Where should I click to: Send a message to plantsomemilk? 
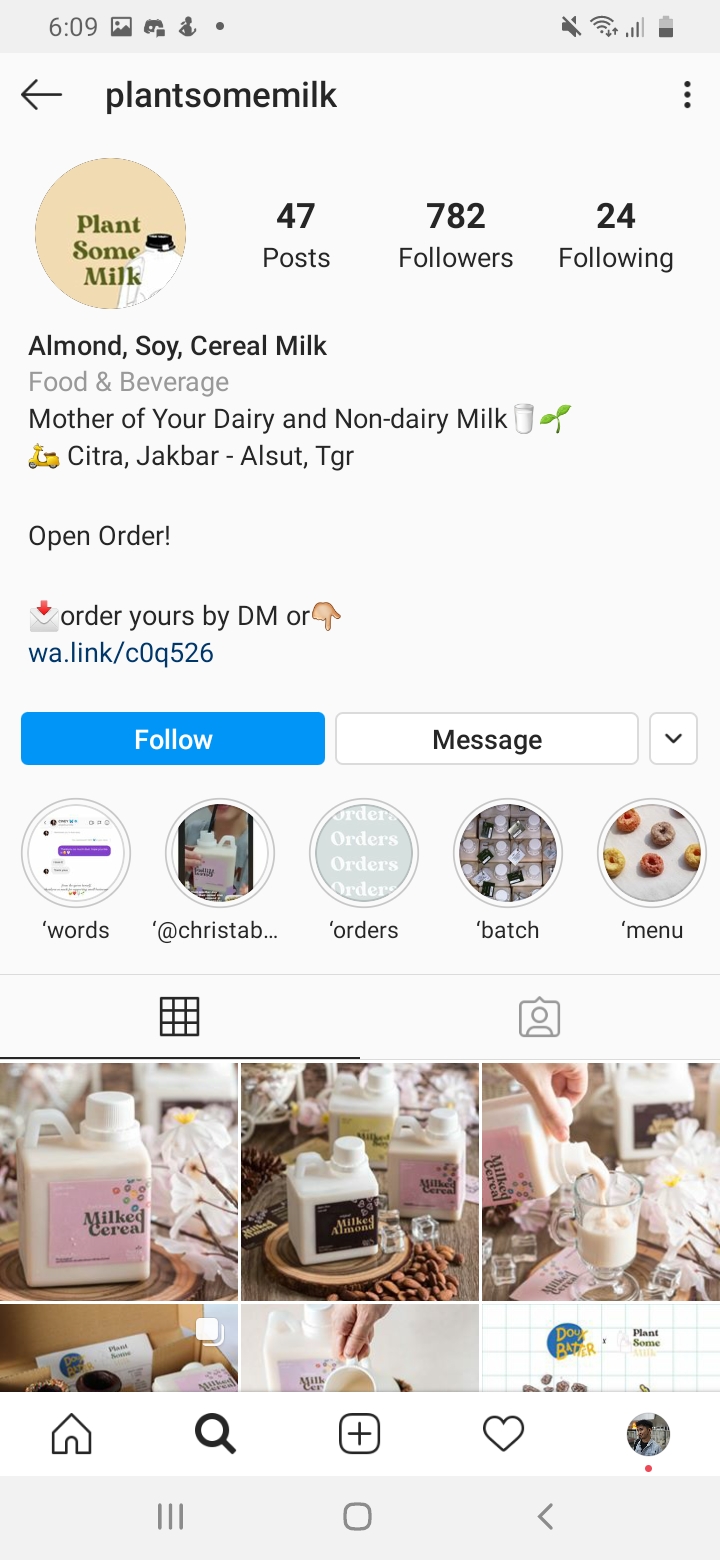pyautogui.click(x=486, y=739)
